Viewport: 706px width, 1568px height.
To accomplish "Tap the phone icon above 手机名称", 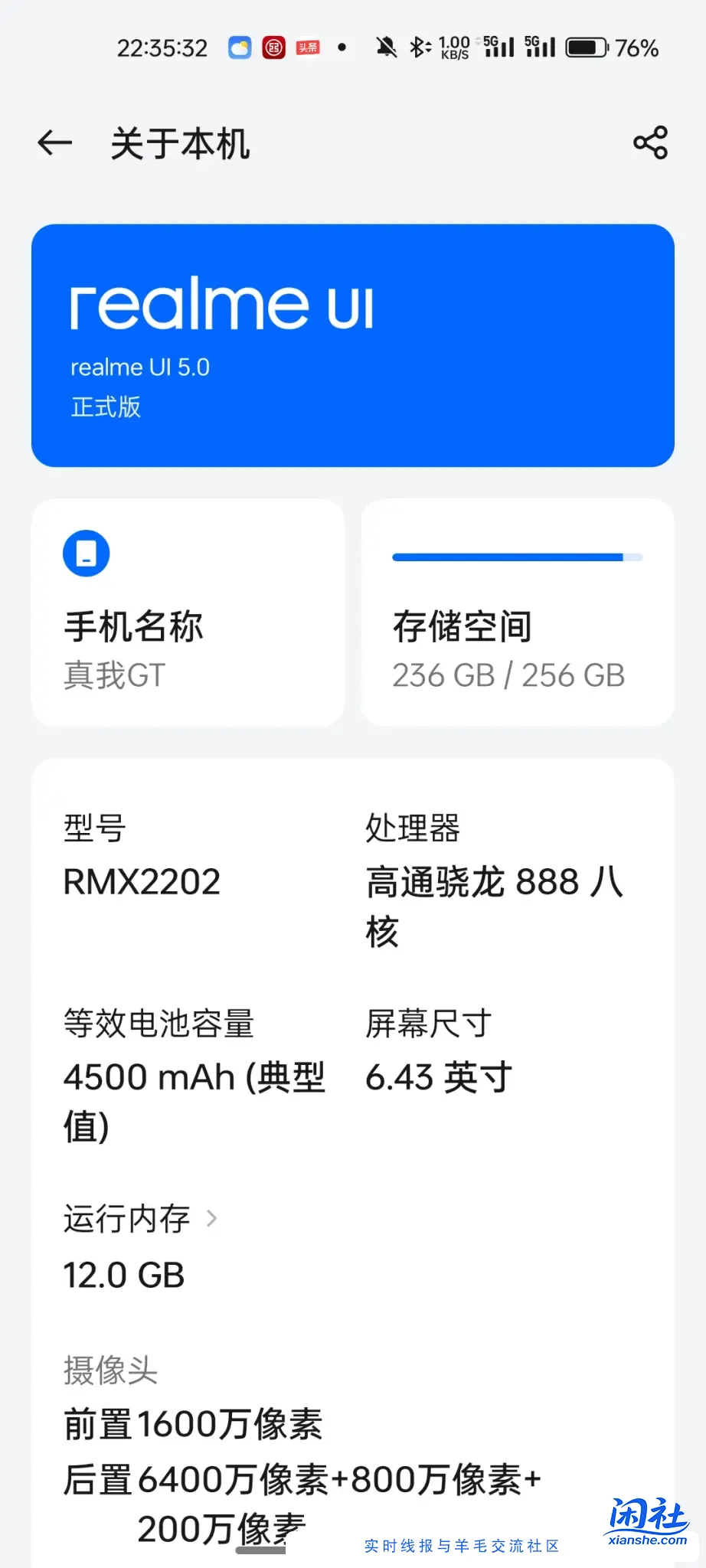I will 86,553.
